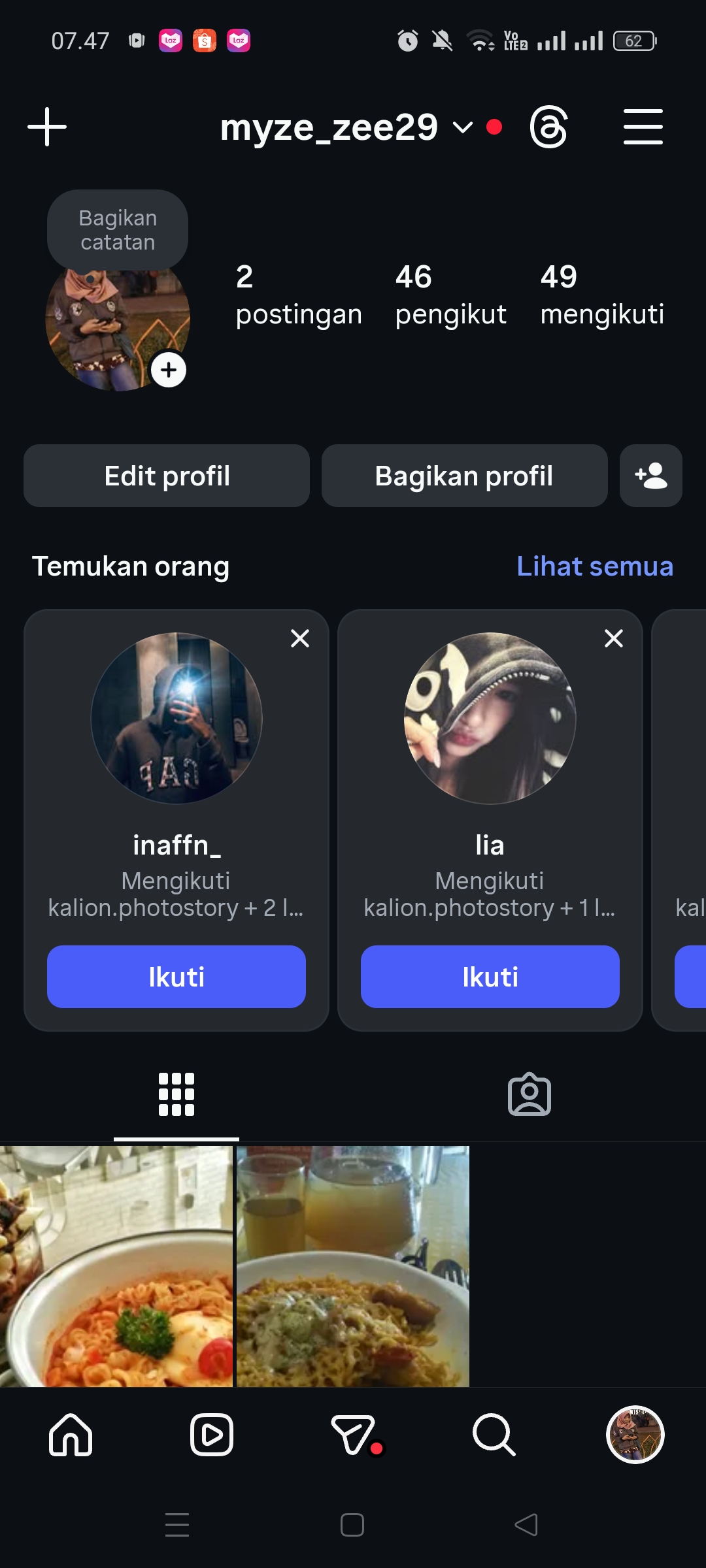706x1568 pixels.
Task: Follow inaffn_ with Ikuti button
Action: (176, 977)
